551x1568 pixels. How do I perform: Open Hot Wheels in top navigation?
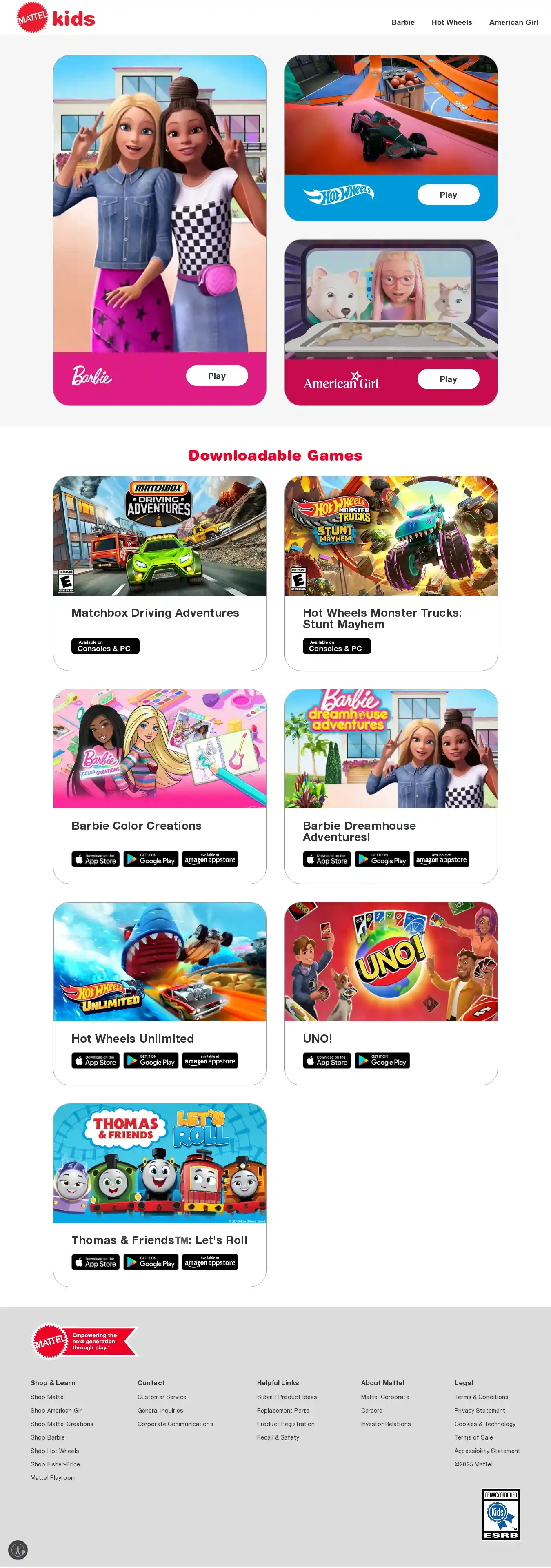point(451,22)
